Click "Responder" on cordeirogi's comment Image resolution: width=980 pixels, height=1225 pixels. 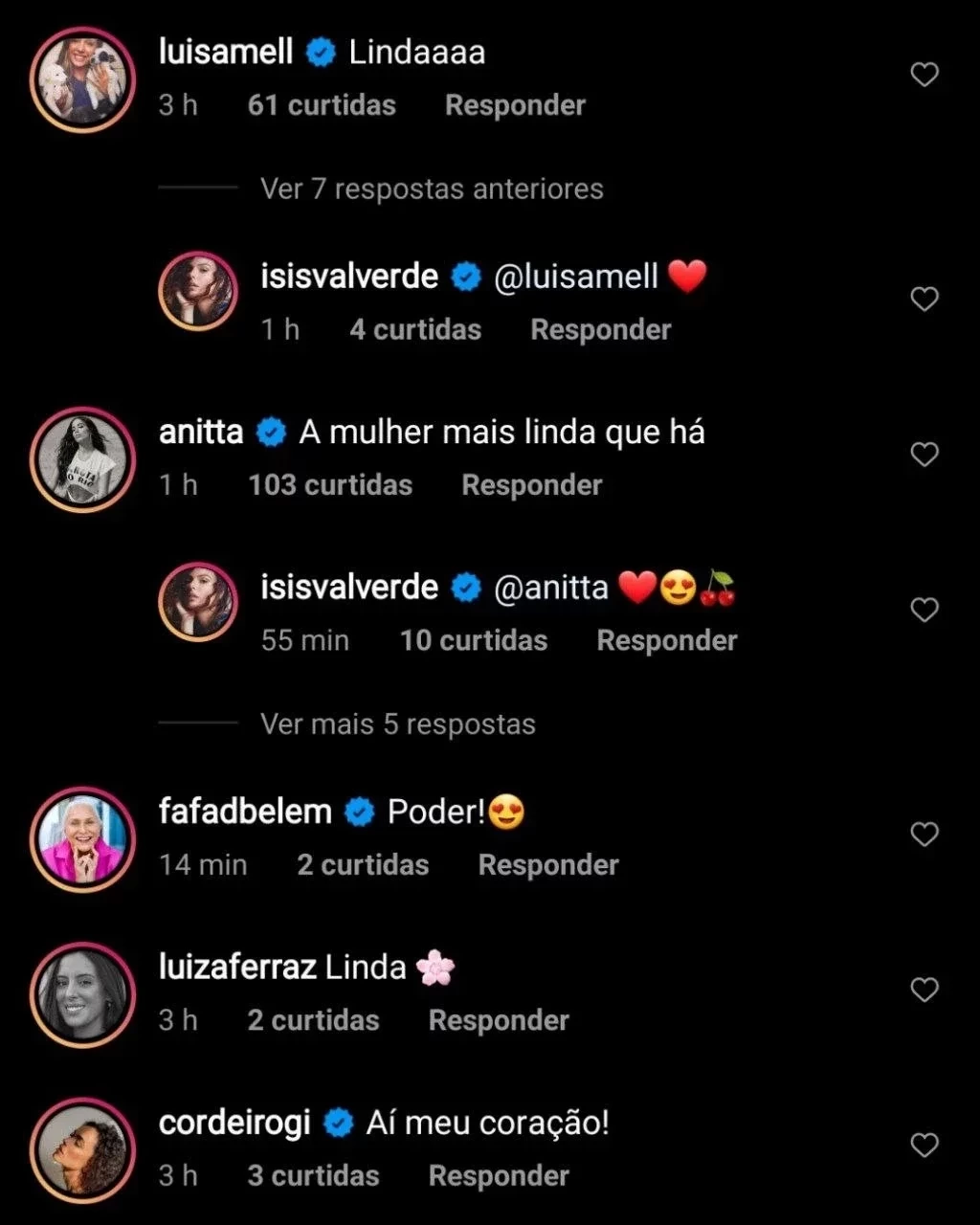pyautogui.click(x=499, y=1175)
